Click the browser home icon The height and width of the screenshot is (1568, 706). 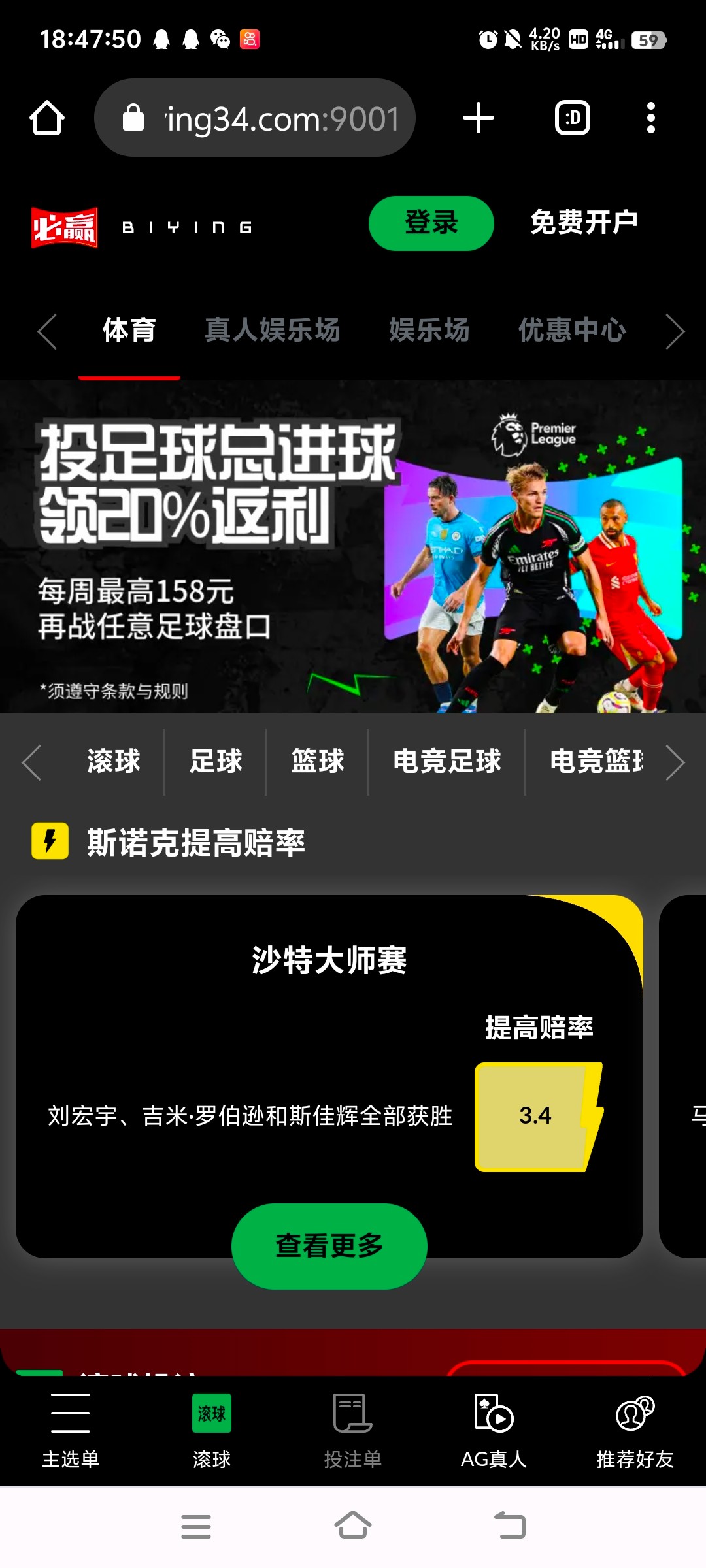pos(47,118)
